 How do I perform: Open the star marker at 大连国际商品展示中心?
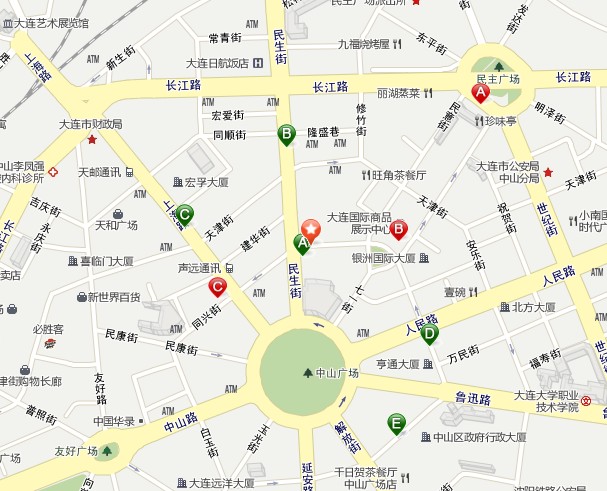311,229
